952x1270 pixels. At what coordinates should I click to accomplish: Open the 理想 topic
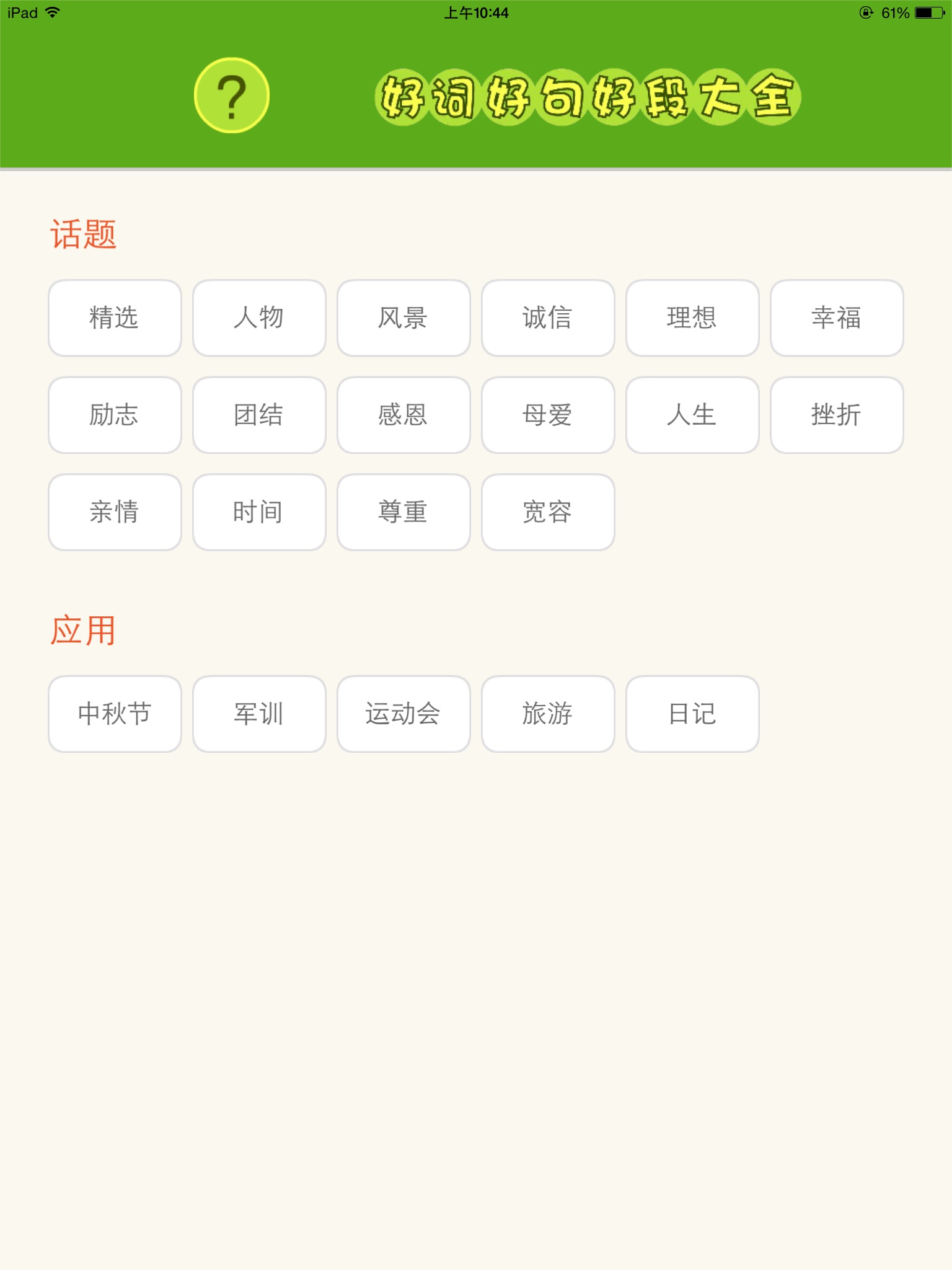(x=692, y=318)
